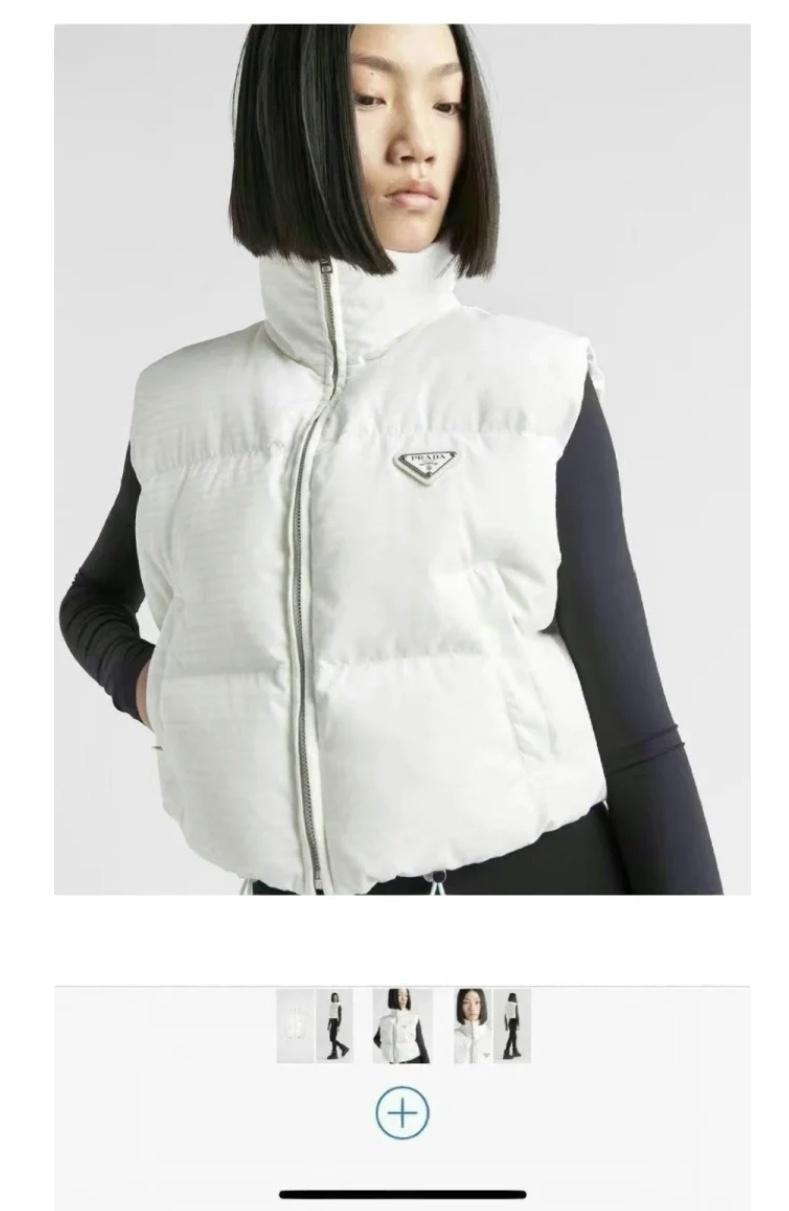Tap the circled plus button
This screenshot has width=789, height=1211.
[402, 1113]
